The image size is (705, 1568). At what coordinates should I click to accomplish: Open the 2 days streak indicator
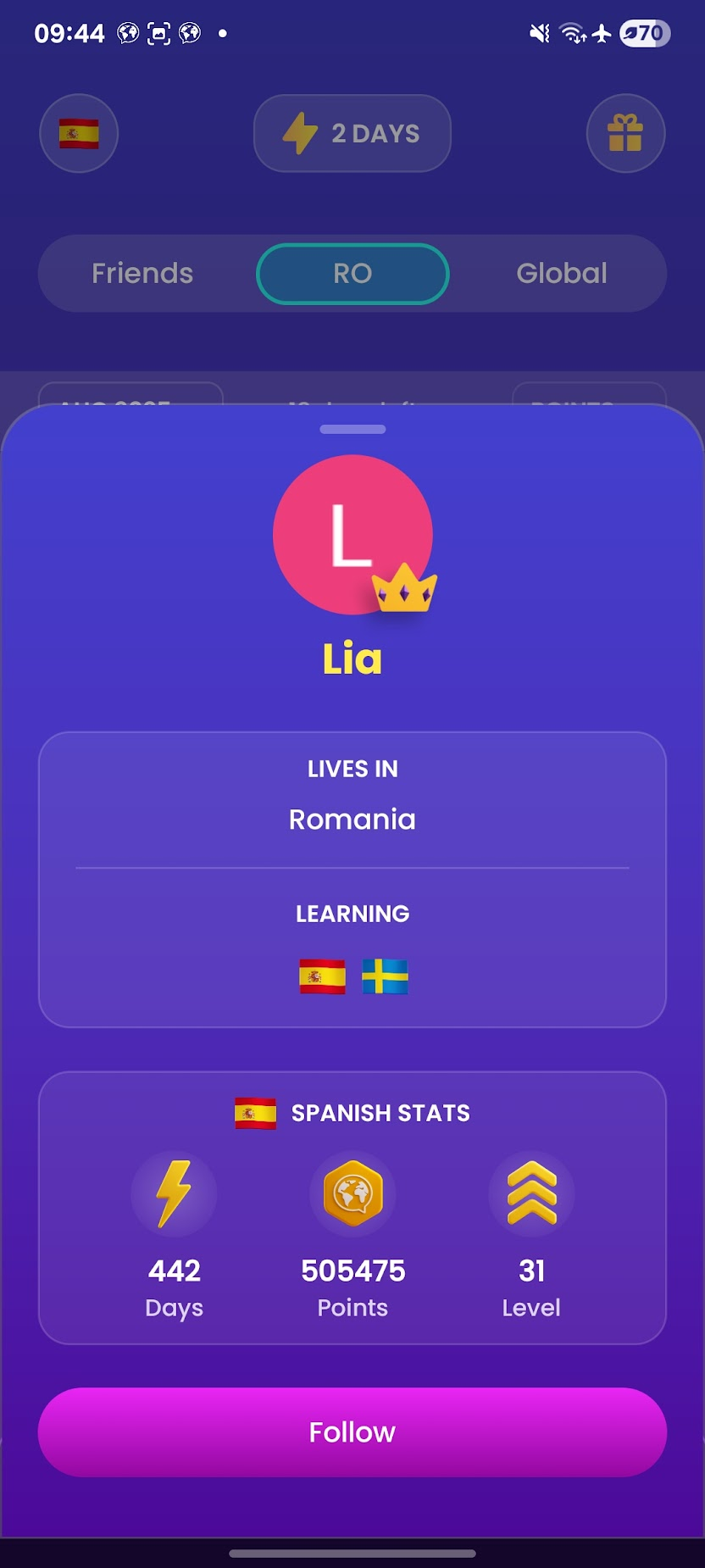352,133
